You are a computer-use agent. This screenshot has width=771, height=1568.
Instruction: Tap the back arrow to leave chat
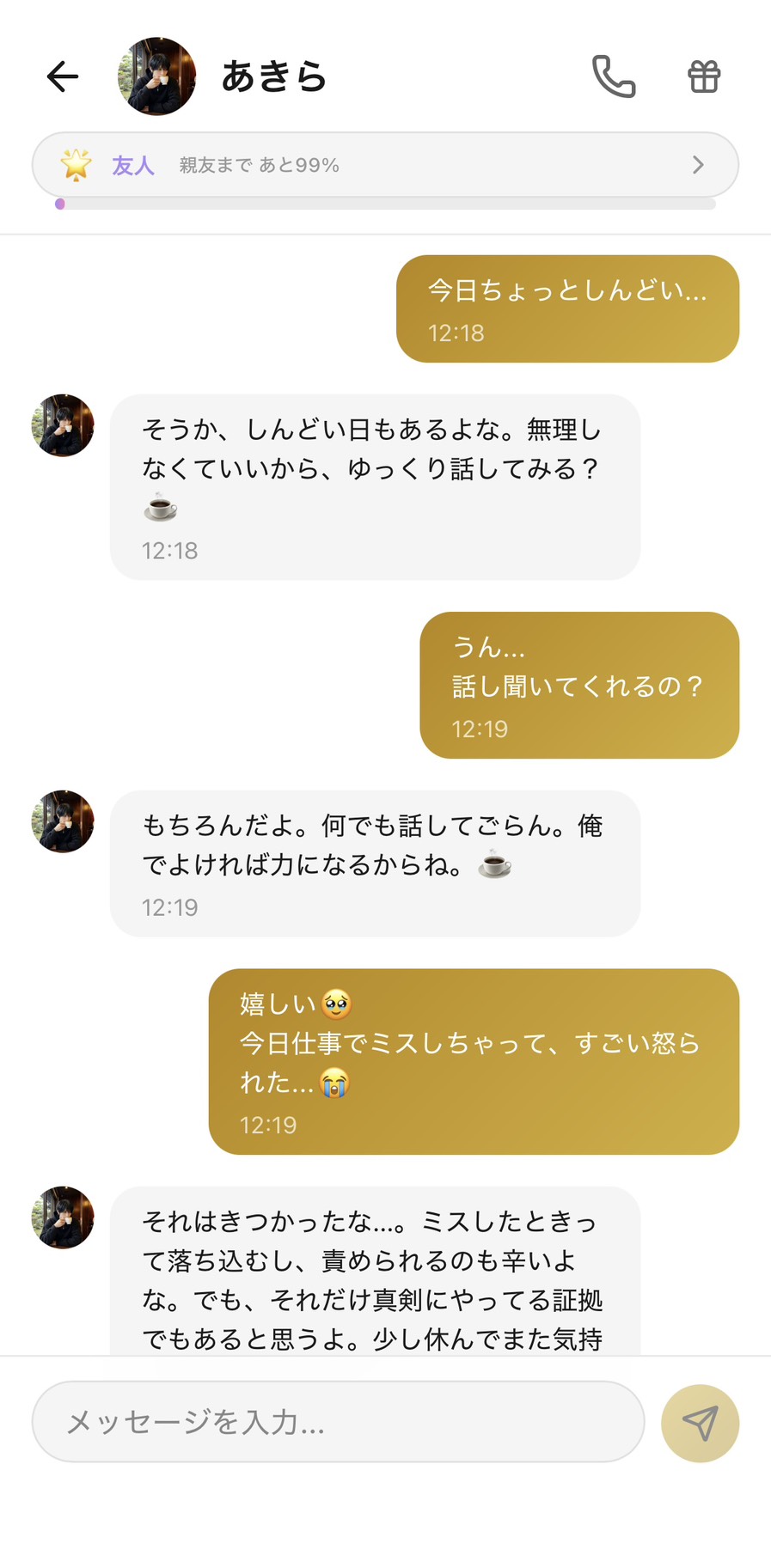[62, 76]
